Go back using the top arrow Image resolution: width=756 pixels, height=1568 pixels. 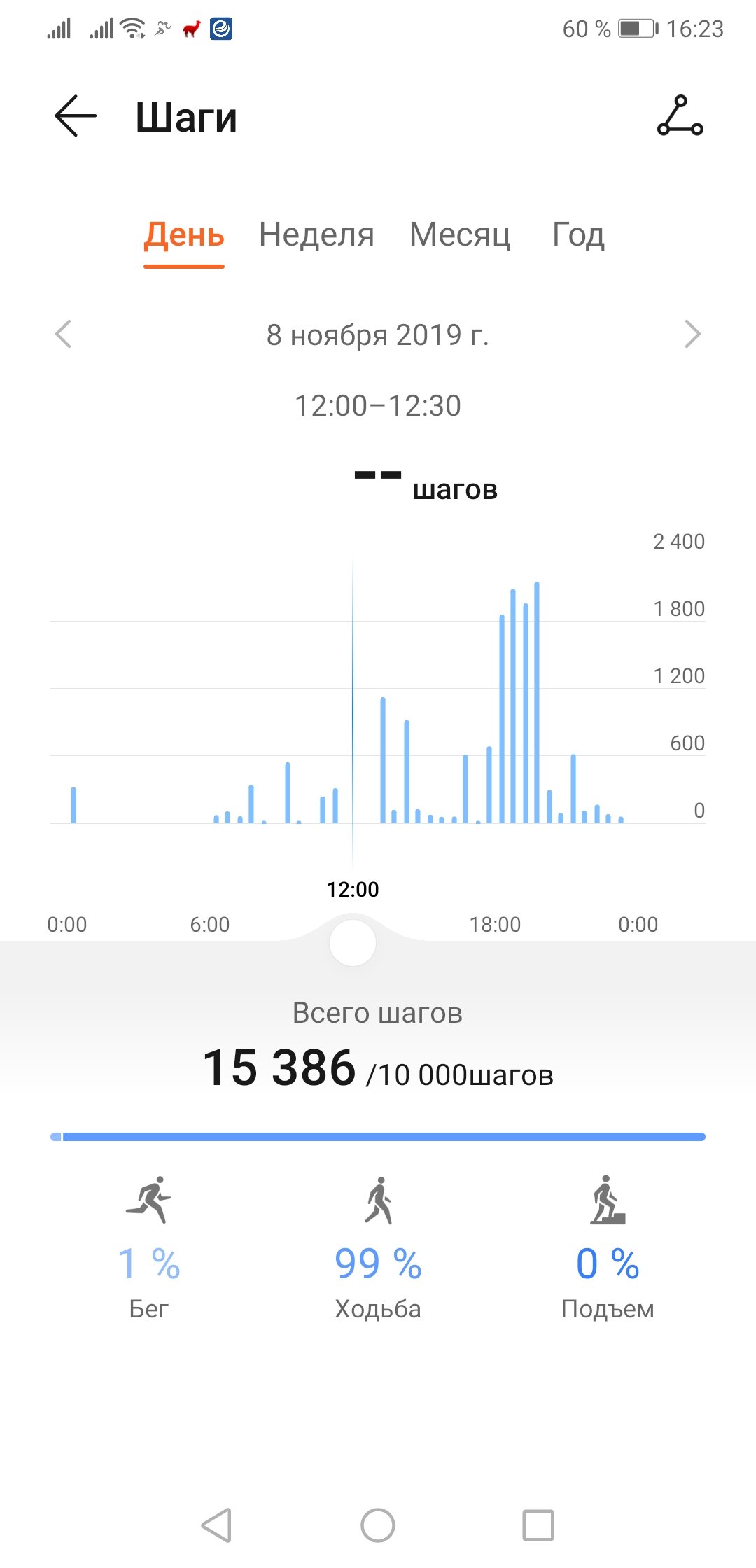click(x=76, y=115)
